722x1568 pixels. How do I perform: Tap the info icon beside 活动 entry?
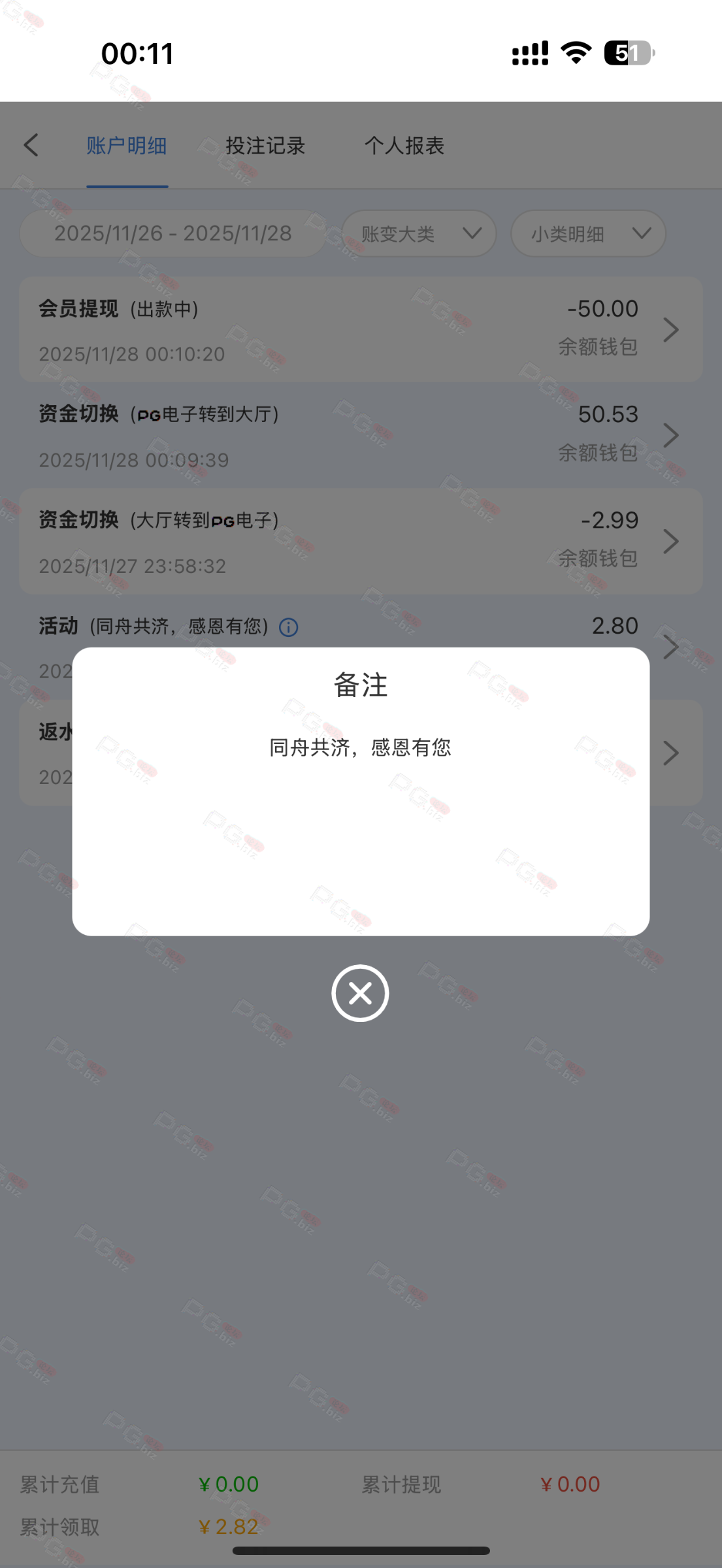[289, 627]
